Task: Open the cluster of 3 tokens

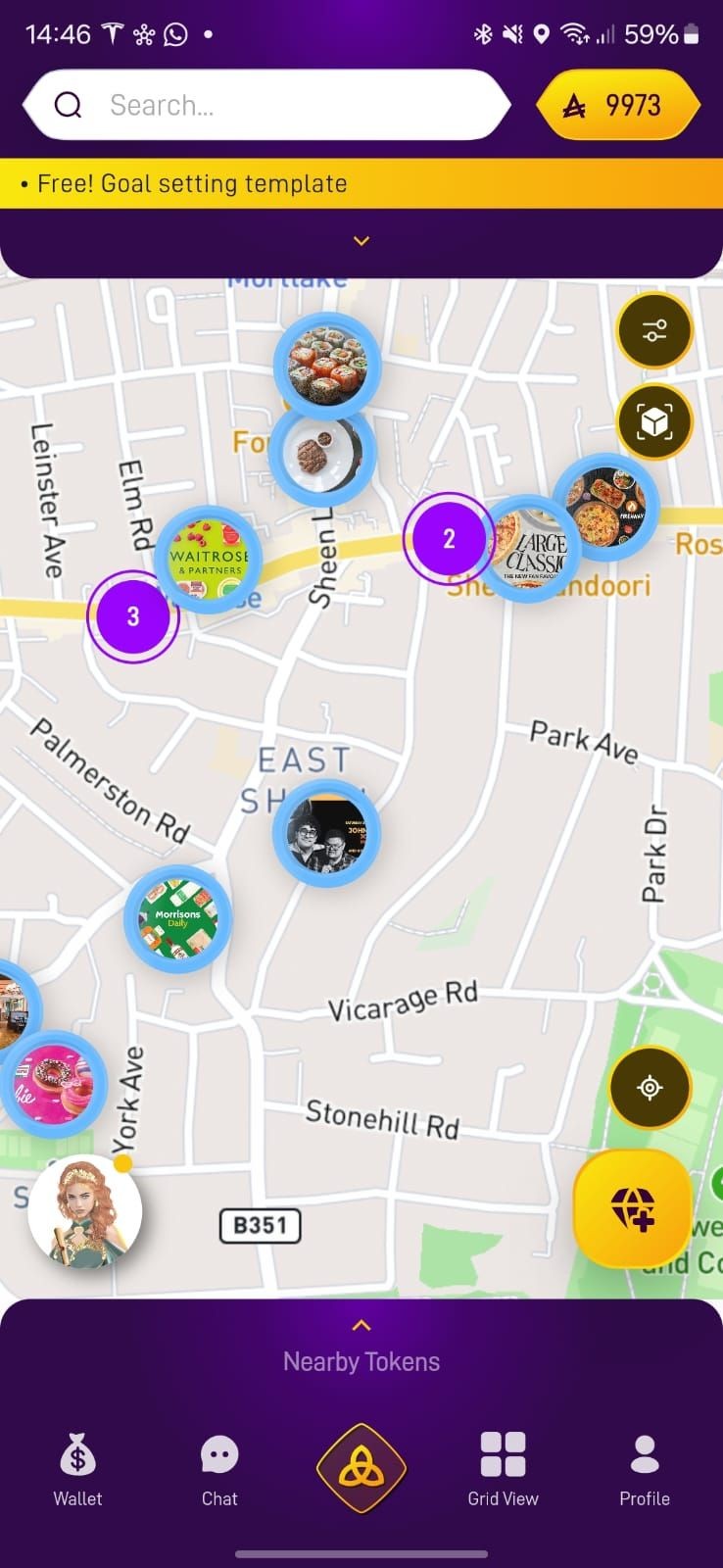Action: (x=133, y=616)
